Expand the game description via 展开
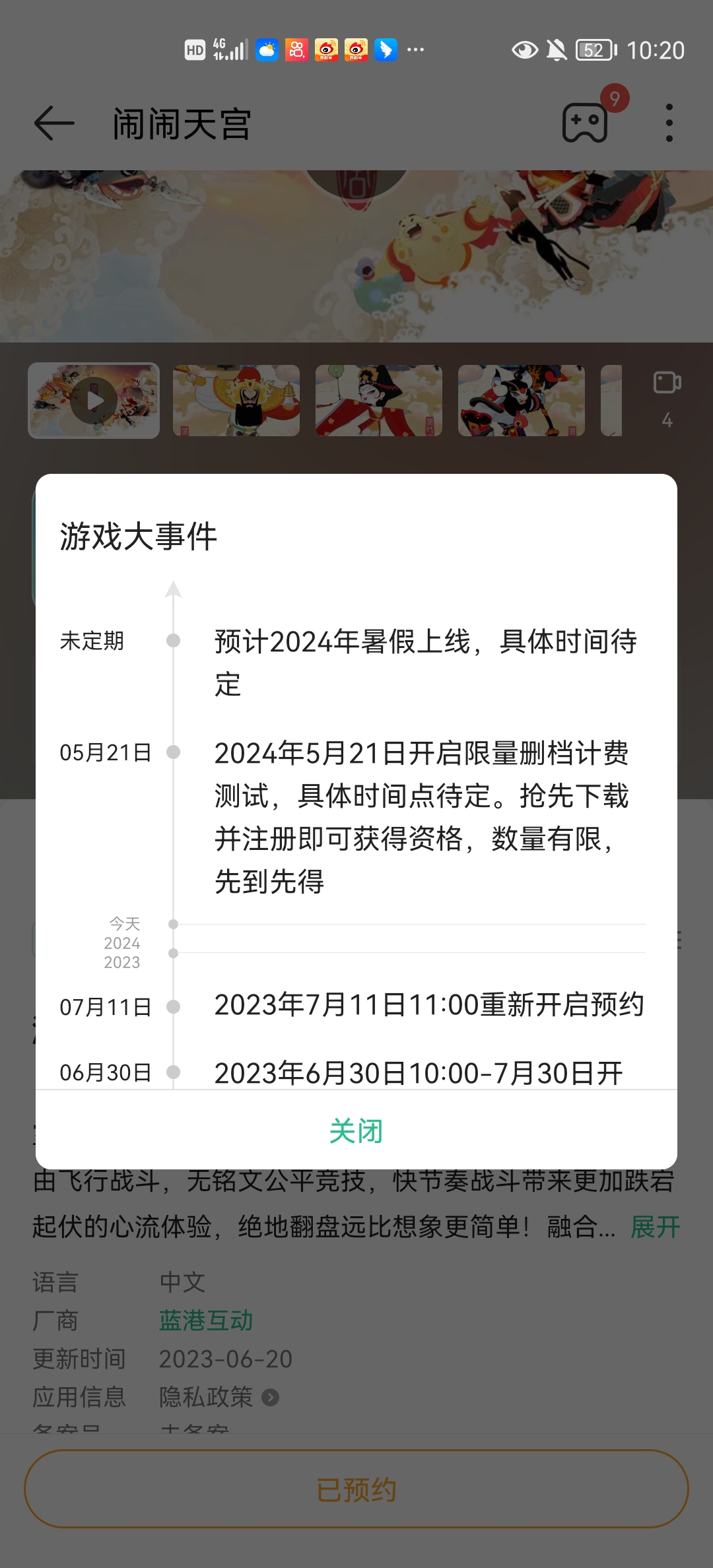Viewport: 713px width, 1568px height. [x=655, y=1227]
